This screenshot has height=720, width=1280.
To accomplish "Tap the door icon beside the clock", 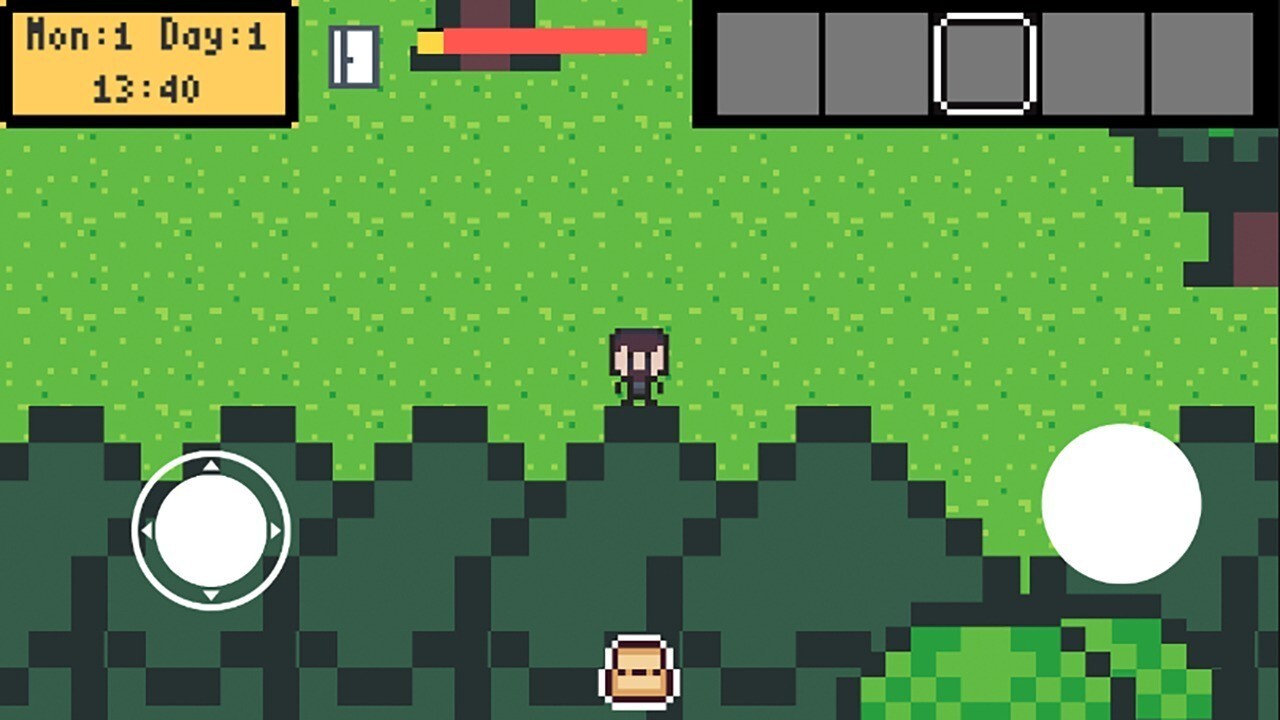I will 354,56.
